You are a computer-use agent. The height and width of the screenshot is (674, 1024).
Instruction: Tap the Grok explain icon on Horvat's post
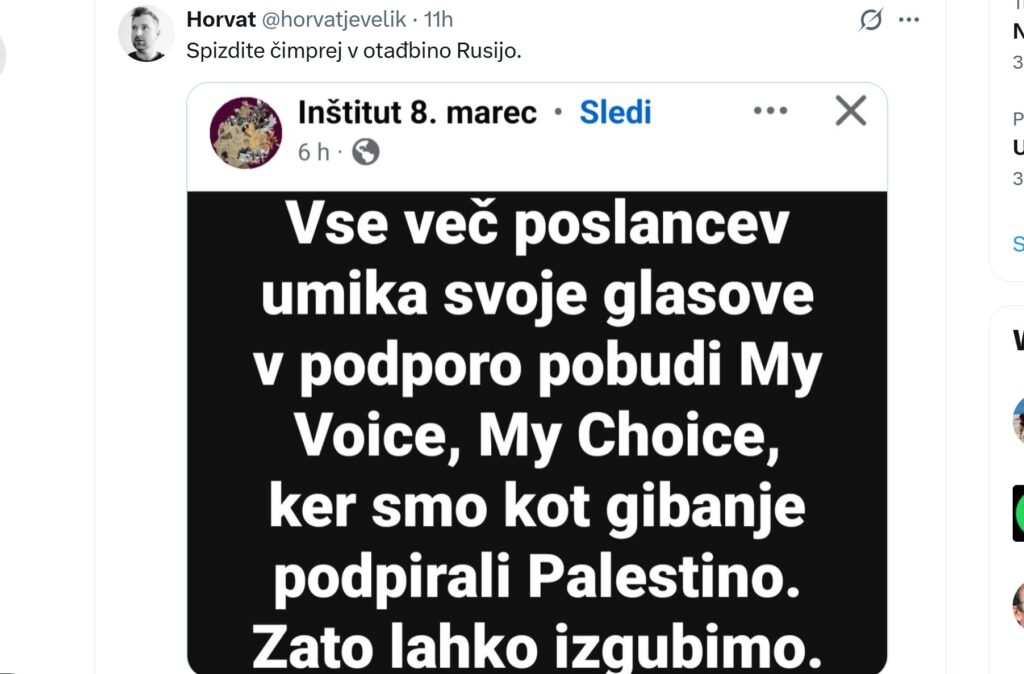tap(871, 20)
